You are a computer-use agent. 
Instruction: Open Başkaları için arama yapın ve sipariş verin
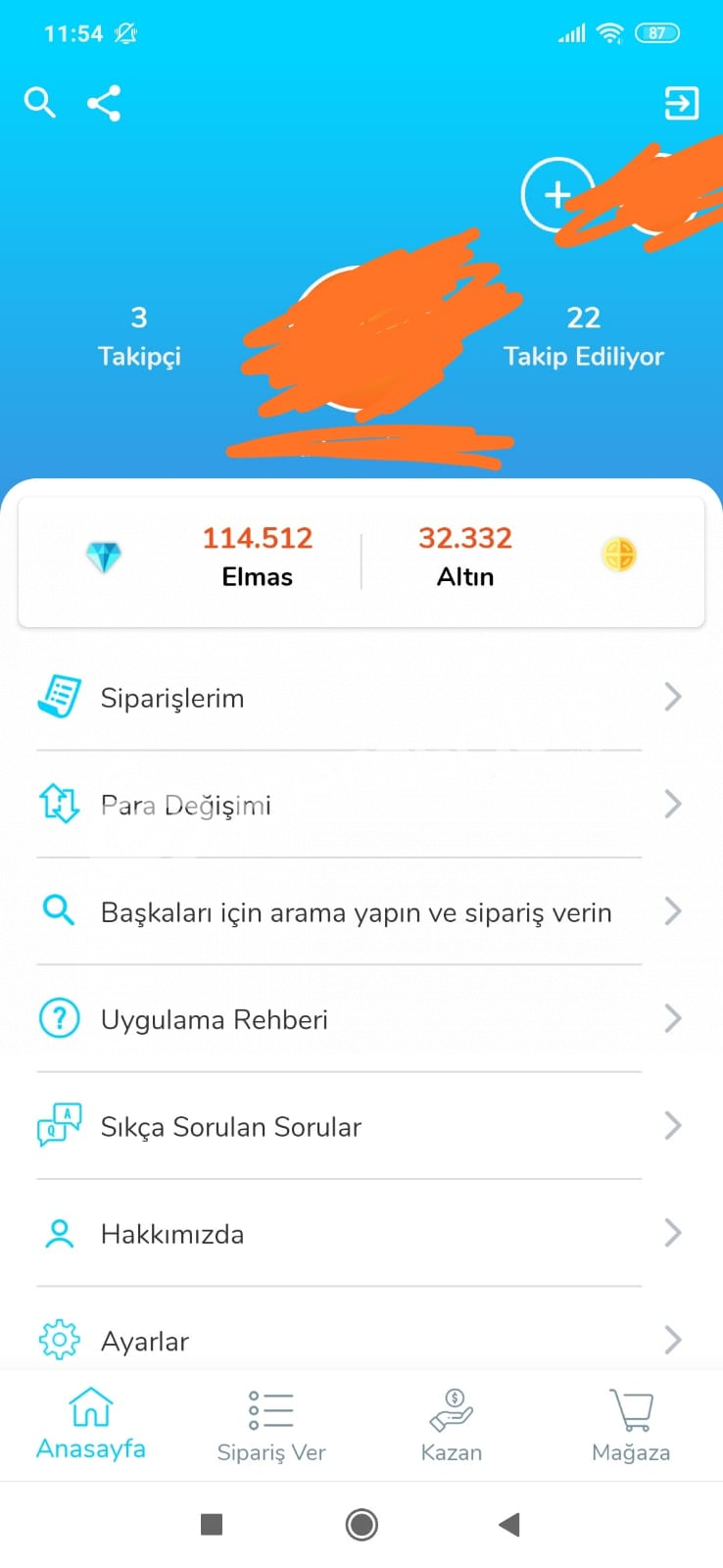[361, 911]
